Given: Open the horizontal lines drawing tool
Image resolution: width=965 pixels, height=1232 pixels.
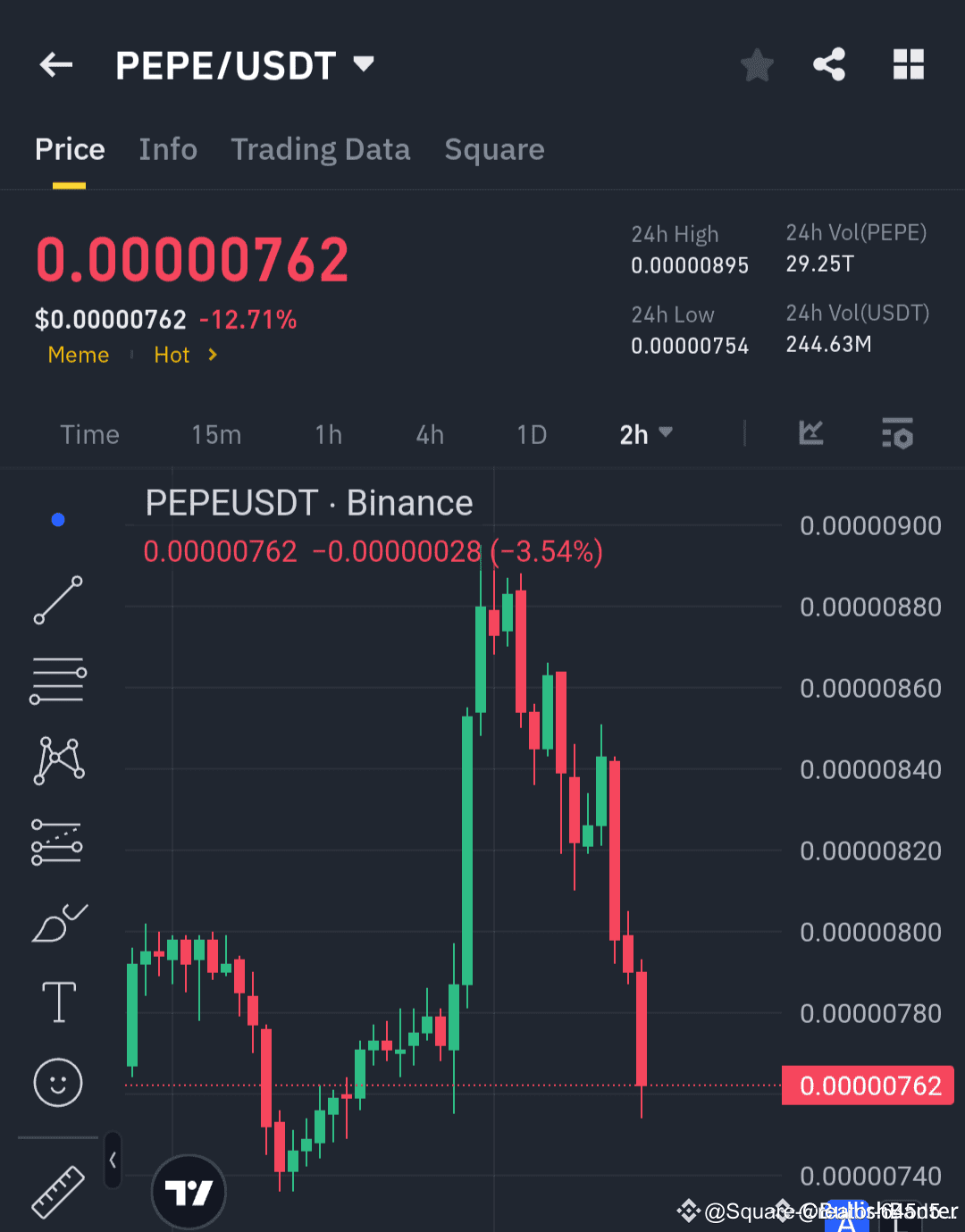Looking at the screenshot, I should [x=57, y=679].
